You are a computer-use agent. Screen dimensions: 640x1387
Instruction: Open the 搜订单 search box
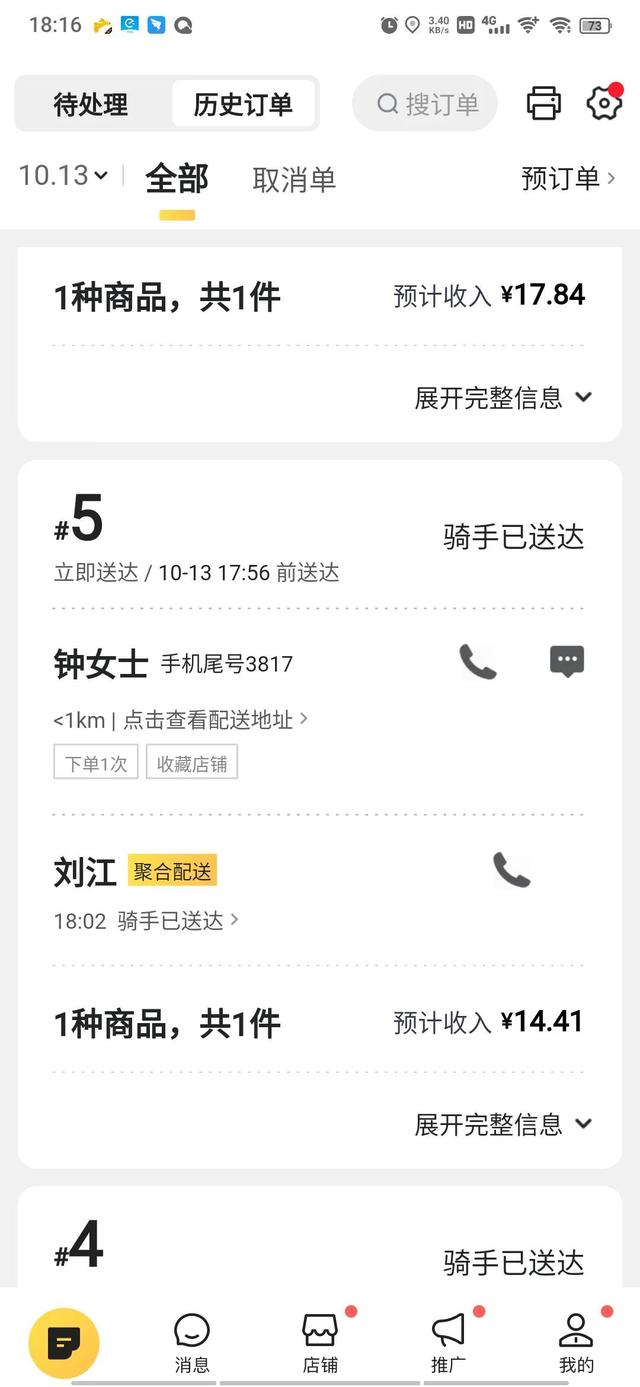coord(426,104)
